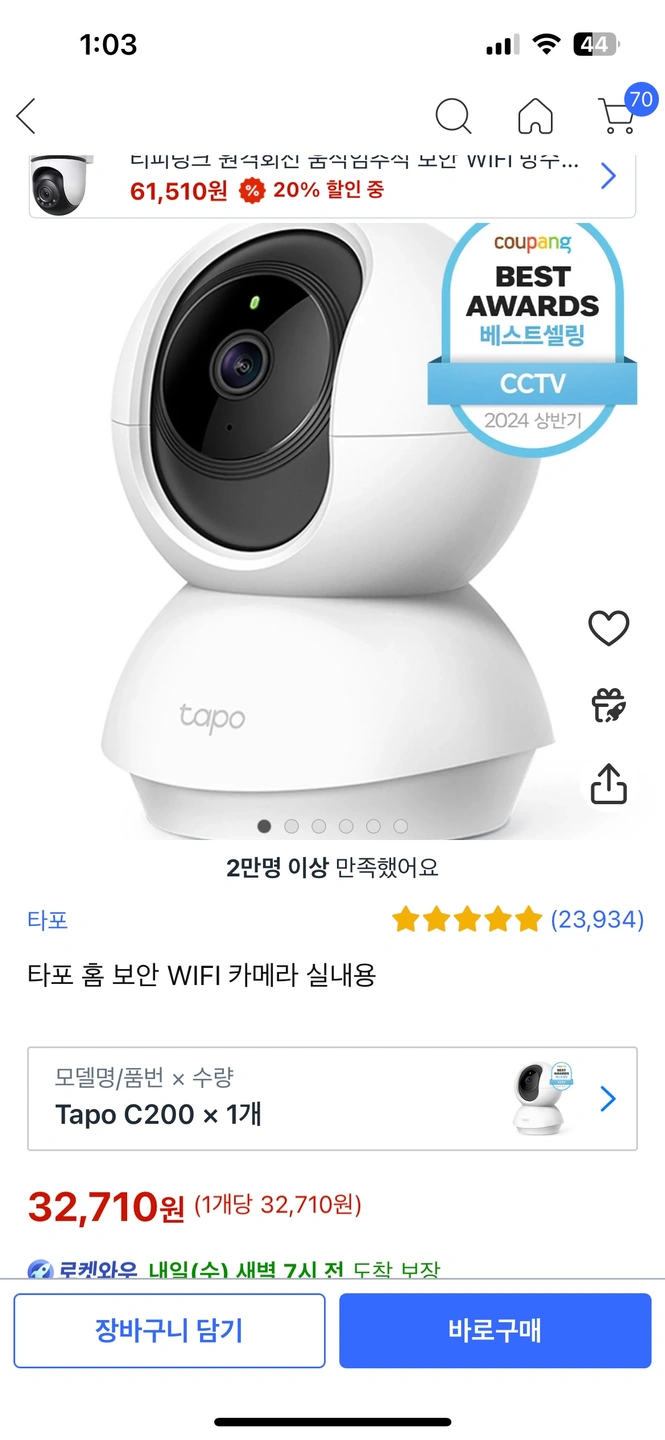This screenshot has width=665, height=1440.
Task: Open the 61,510원 related product banner
Action: pos(332,178)
